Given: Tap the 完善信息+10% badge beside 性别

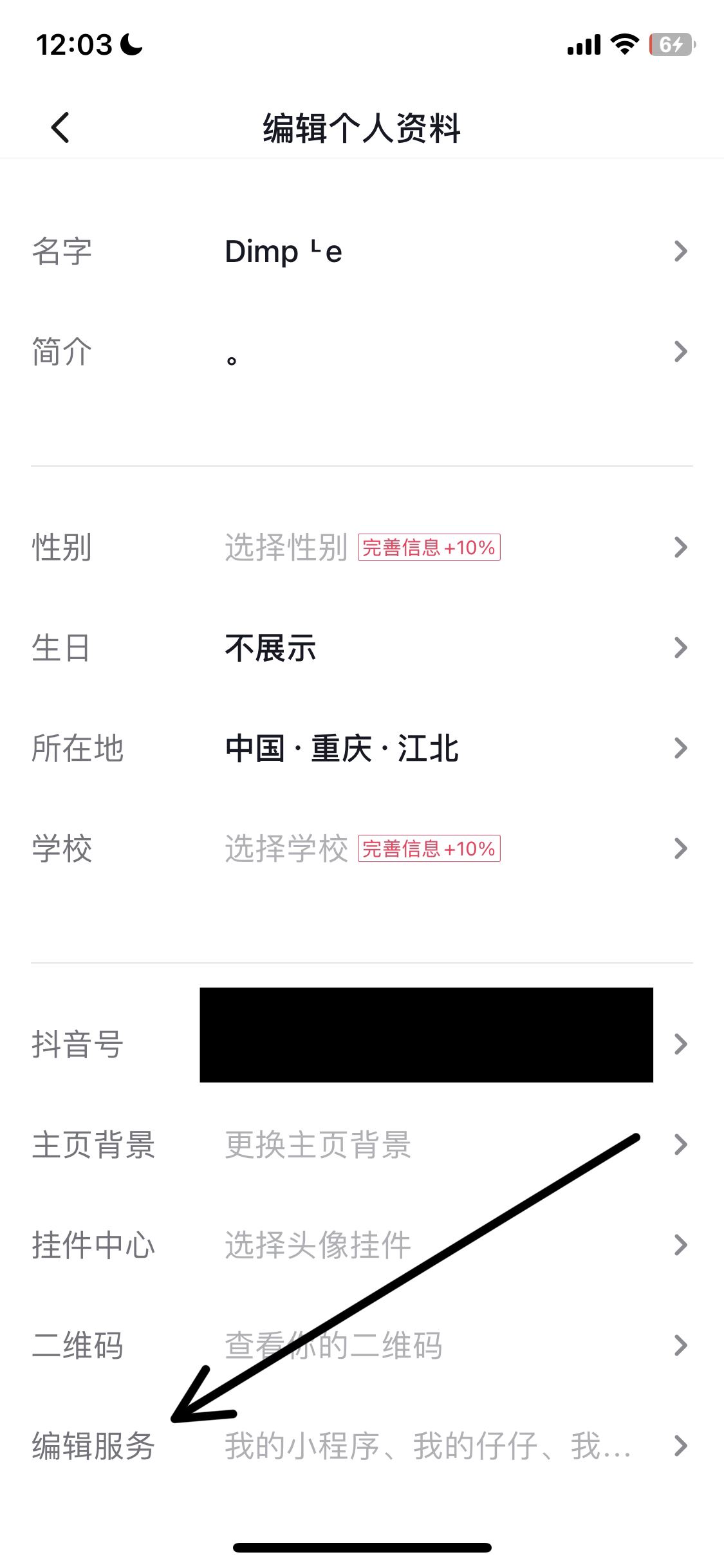Looking at the screenshot, I should pyautogui.click(x=428, y=548).
